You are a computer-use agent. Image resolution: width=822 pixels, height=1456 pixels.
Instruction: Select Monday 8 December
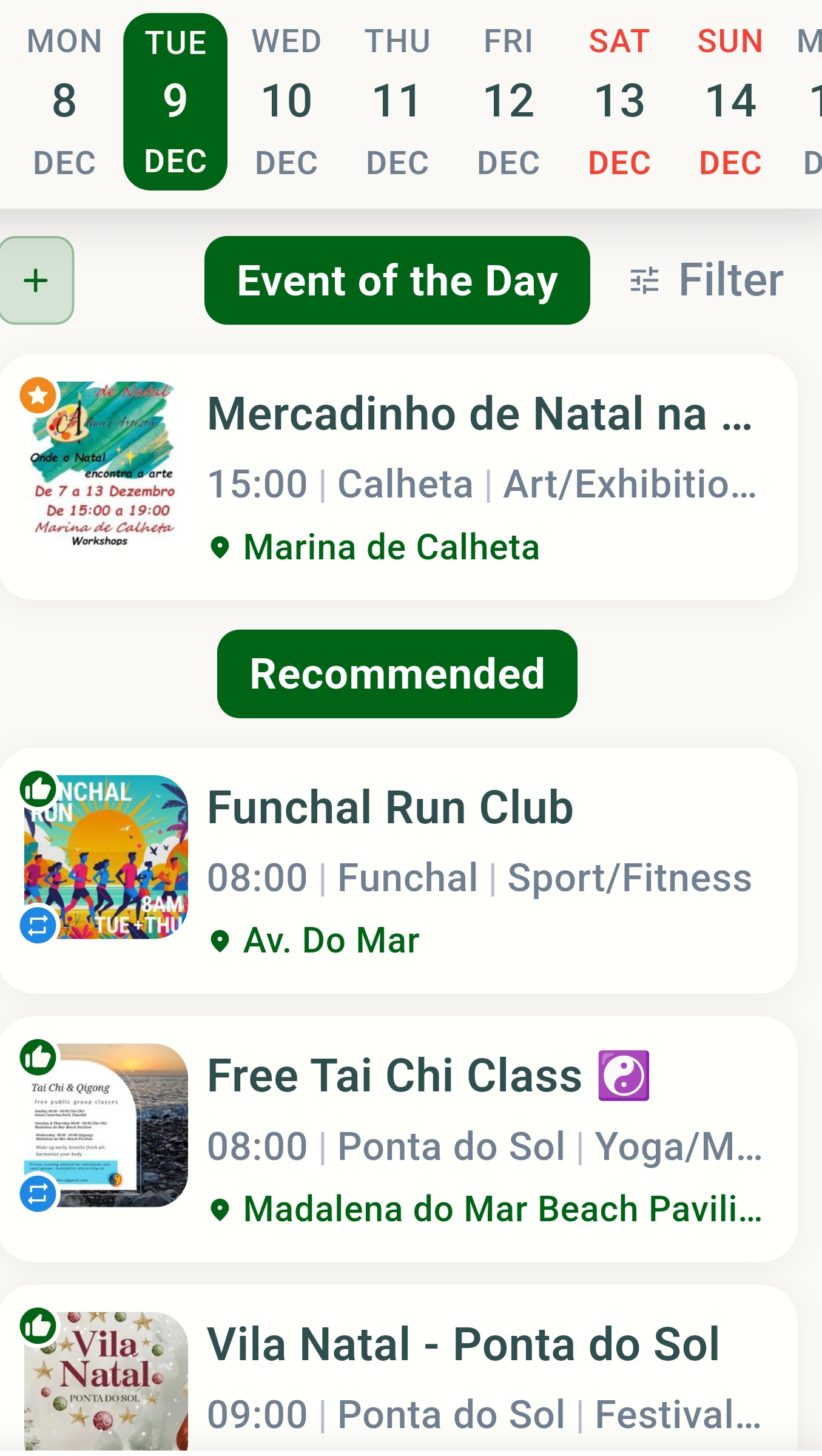64,101
